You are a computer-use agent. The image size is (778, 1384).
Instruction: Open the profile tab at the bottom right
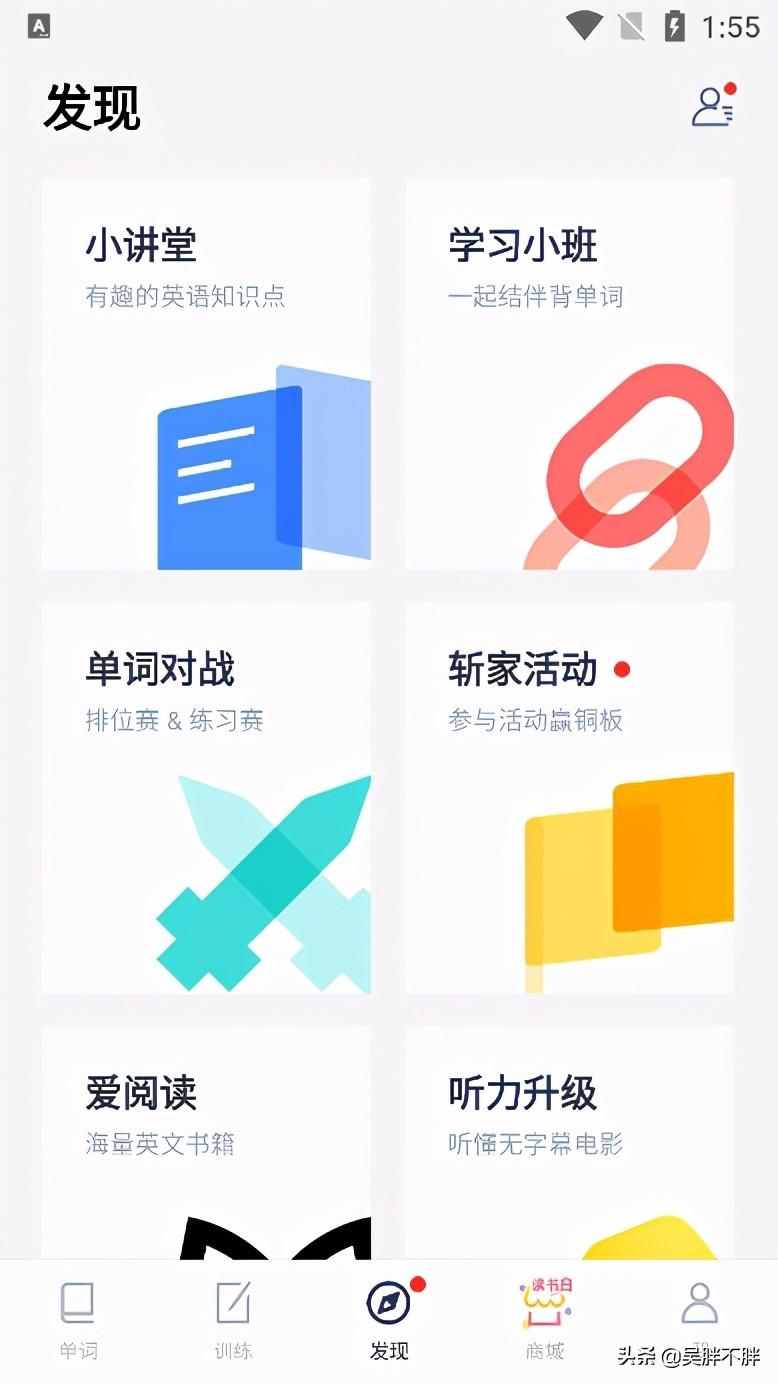700,1310
